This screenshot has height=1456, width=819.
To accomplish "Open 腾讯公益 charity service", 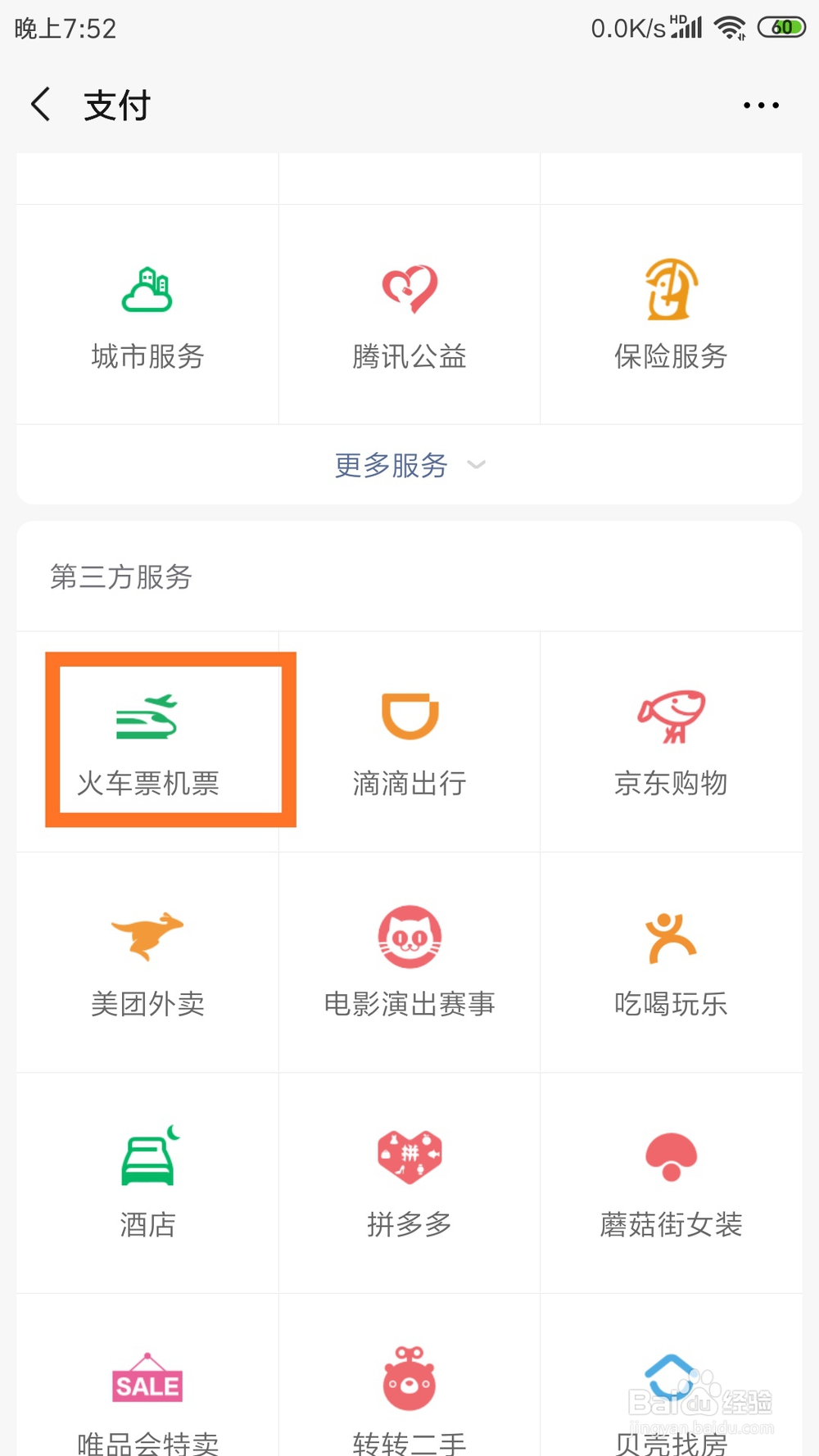I will [409, 315].
